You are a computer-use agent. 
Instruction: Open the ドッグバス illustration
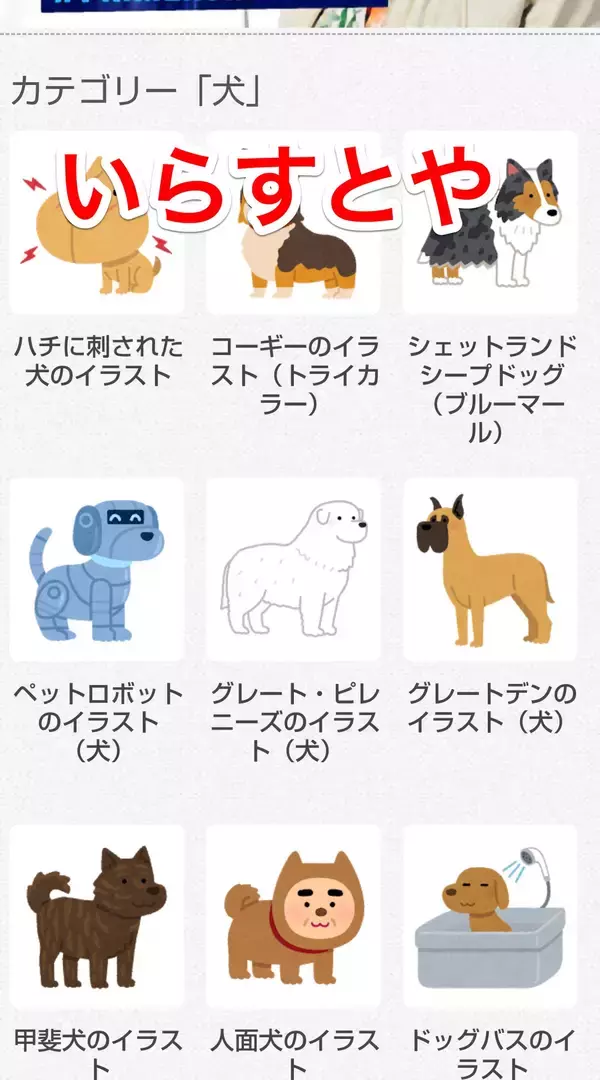coord(490,915)
